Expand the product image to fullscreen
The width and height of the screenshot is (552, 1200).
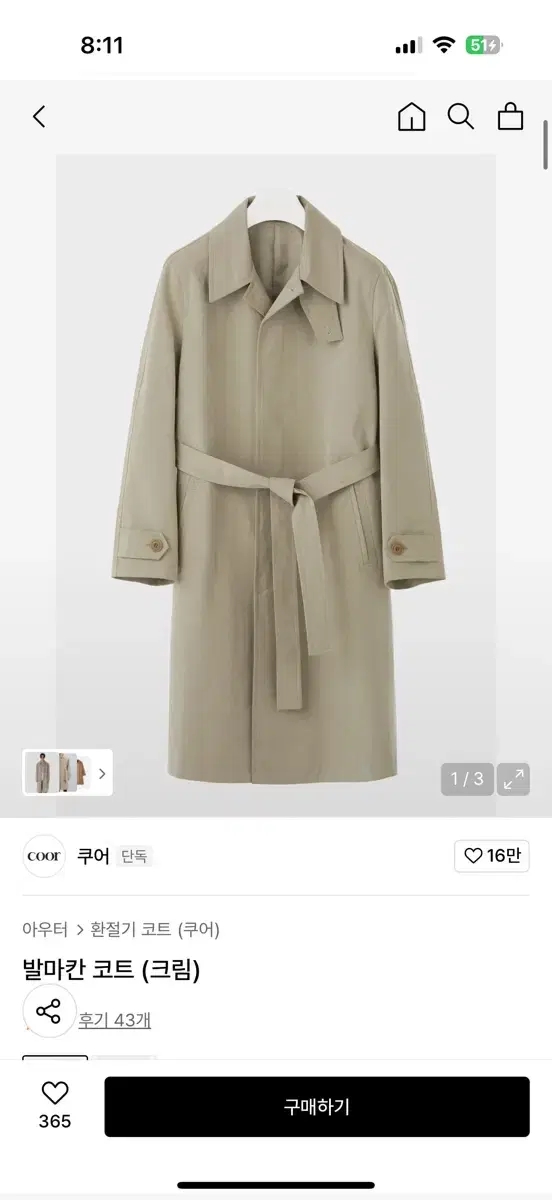click(514, 779)
